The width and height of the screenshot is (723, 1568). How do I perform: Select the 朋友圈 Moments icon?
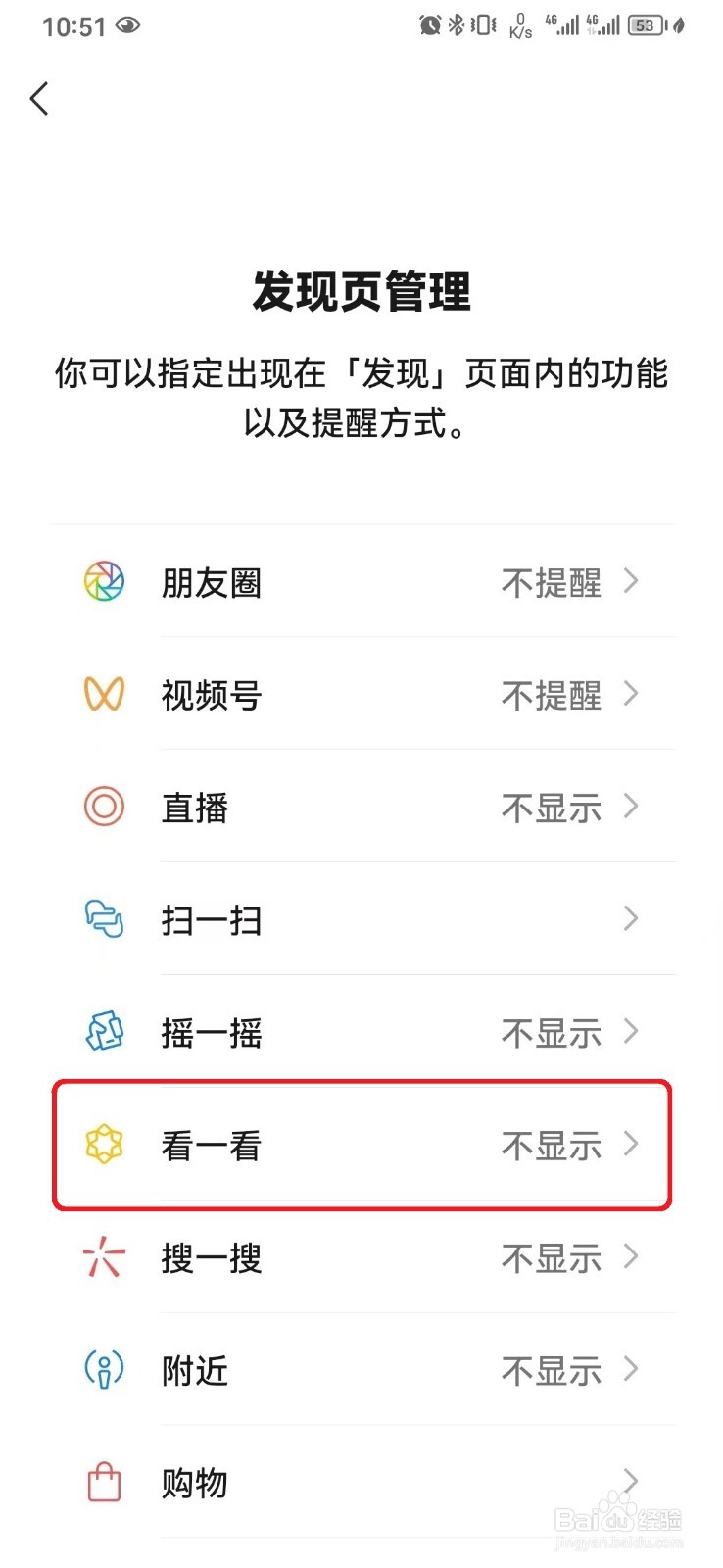point(104,581)
